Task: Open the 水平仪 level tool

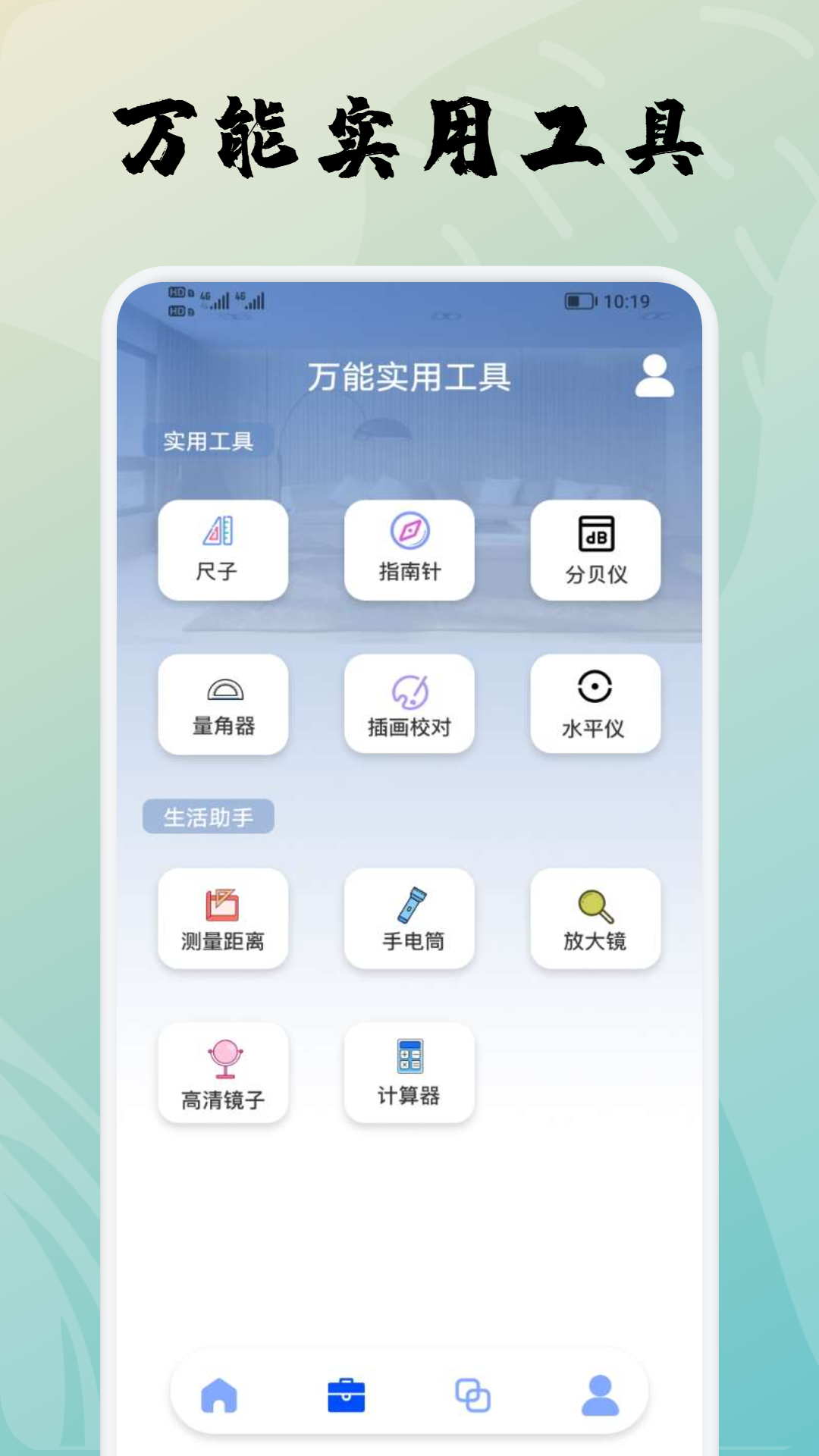Action: [x=596, y=704]
